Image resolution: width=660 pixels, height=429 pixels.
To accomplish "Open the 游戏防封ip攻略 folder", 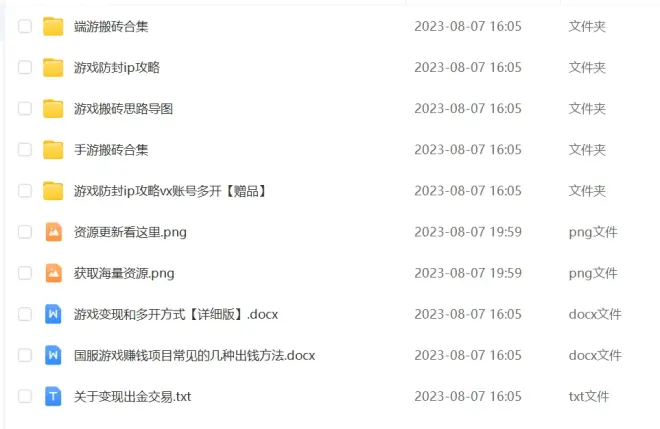I will pyautogui.click(x=116, y=67).
